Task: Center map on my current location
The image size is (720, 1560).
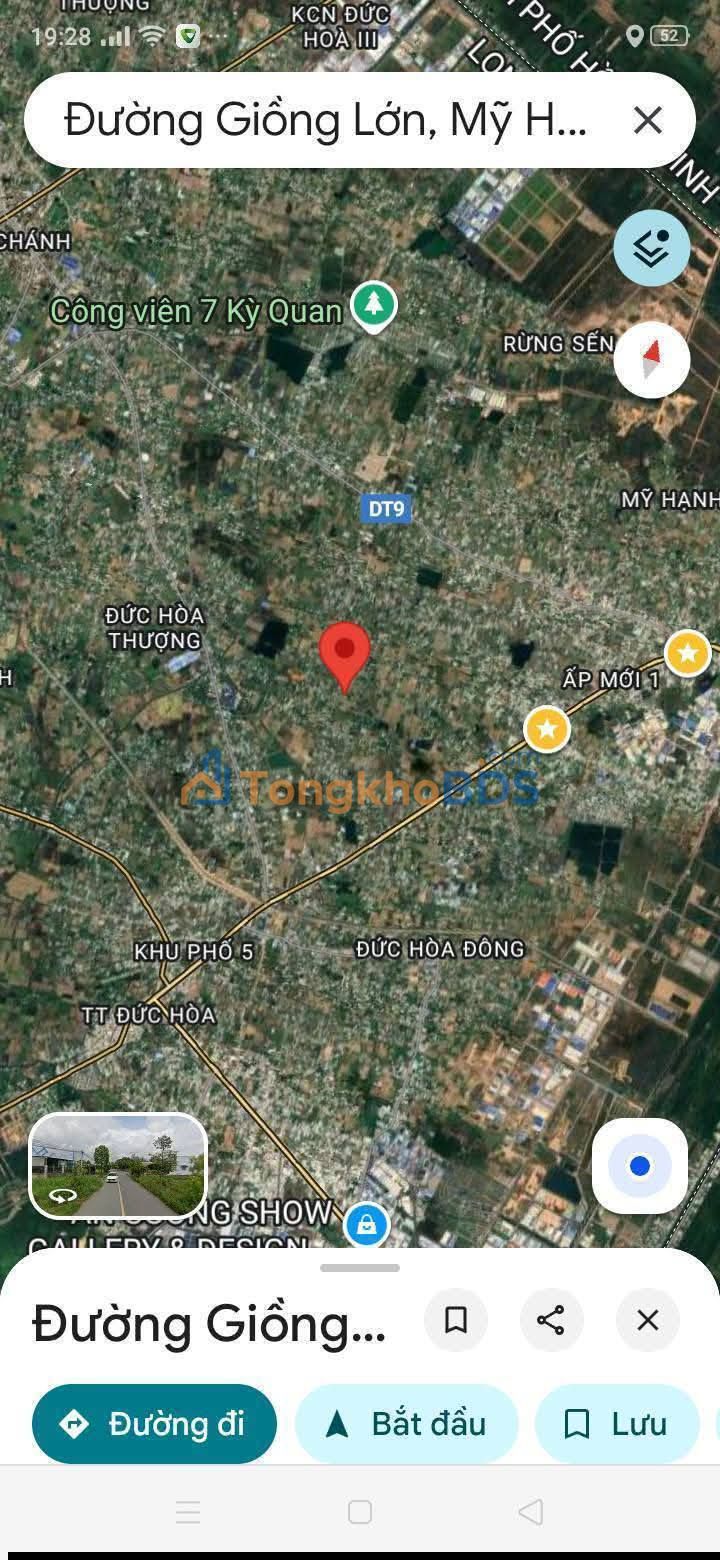Action: coord(639,1166)
